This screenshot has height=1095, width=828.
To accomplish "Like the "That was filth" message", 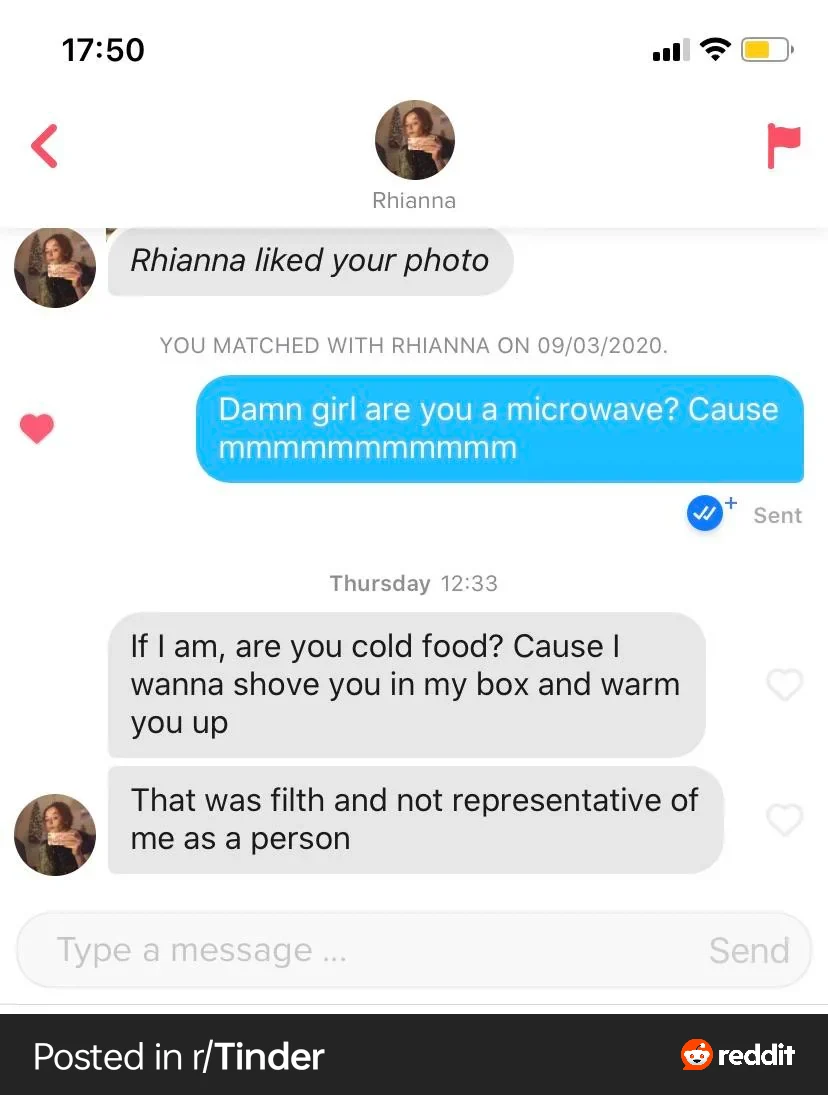I will click(784, 820).
